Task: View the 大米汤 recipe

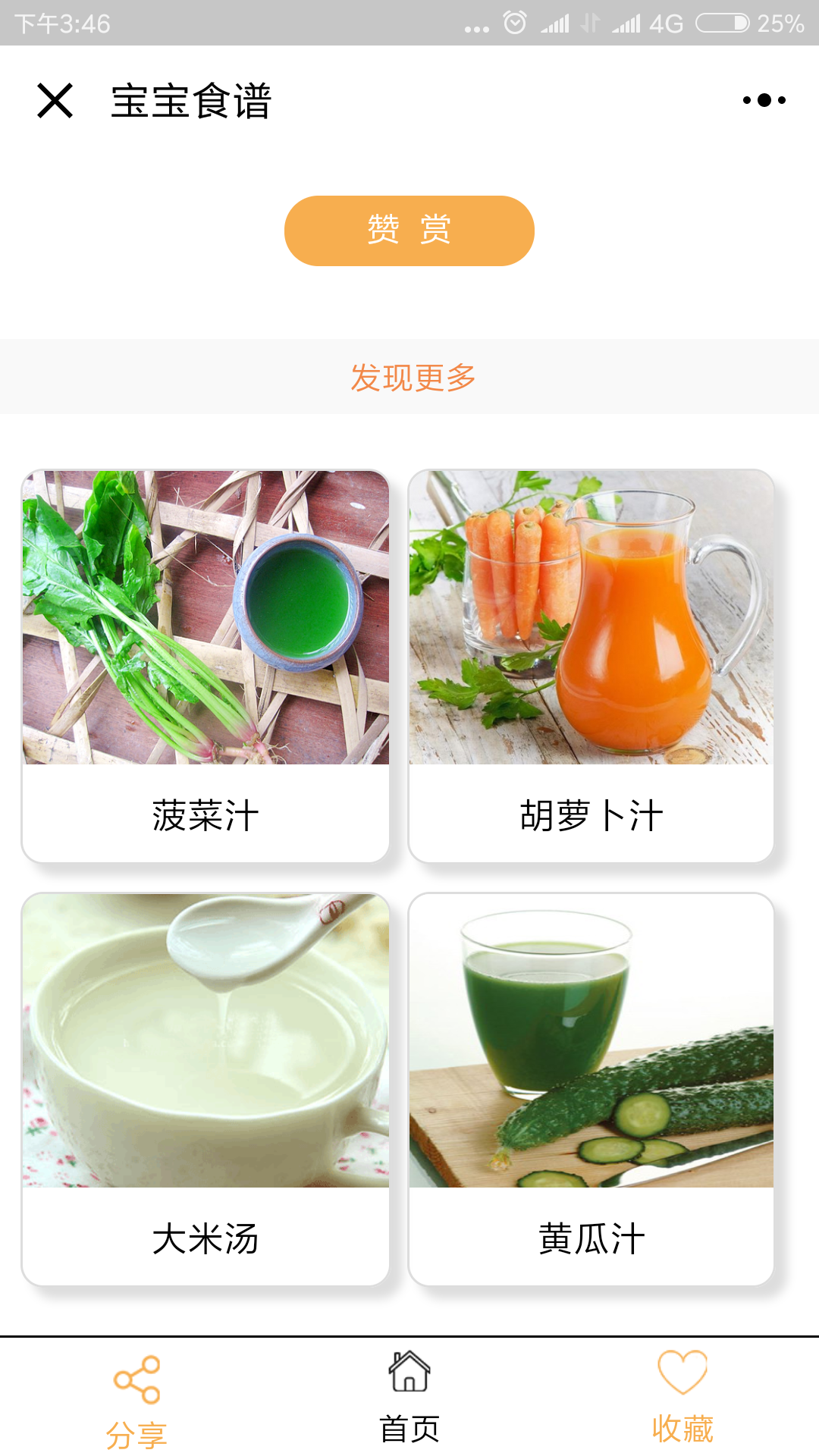Action: coord(206,1089)
